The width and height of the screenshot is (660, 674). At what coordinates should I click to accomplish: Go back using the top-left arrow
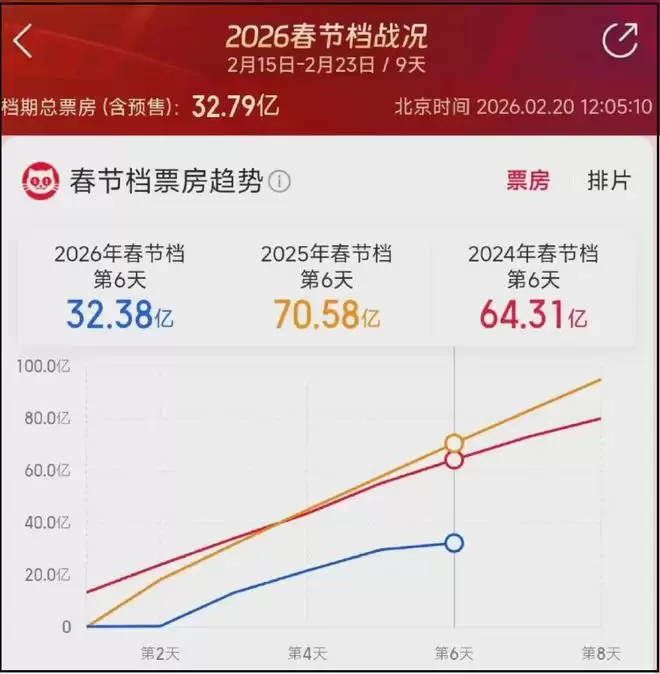24,41
